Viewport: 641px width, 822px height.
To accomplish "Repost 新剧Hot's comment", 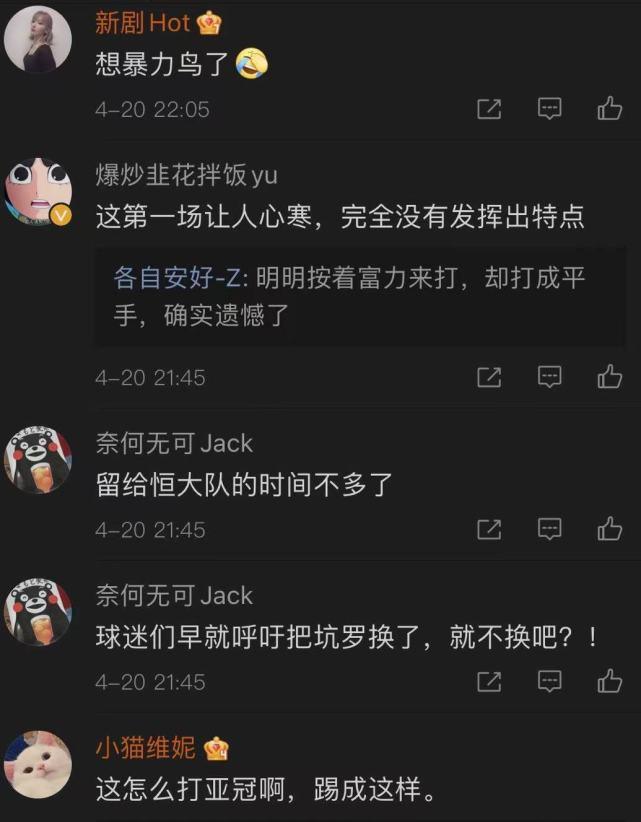I will (489, 109).
